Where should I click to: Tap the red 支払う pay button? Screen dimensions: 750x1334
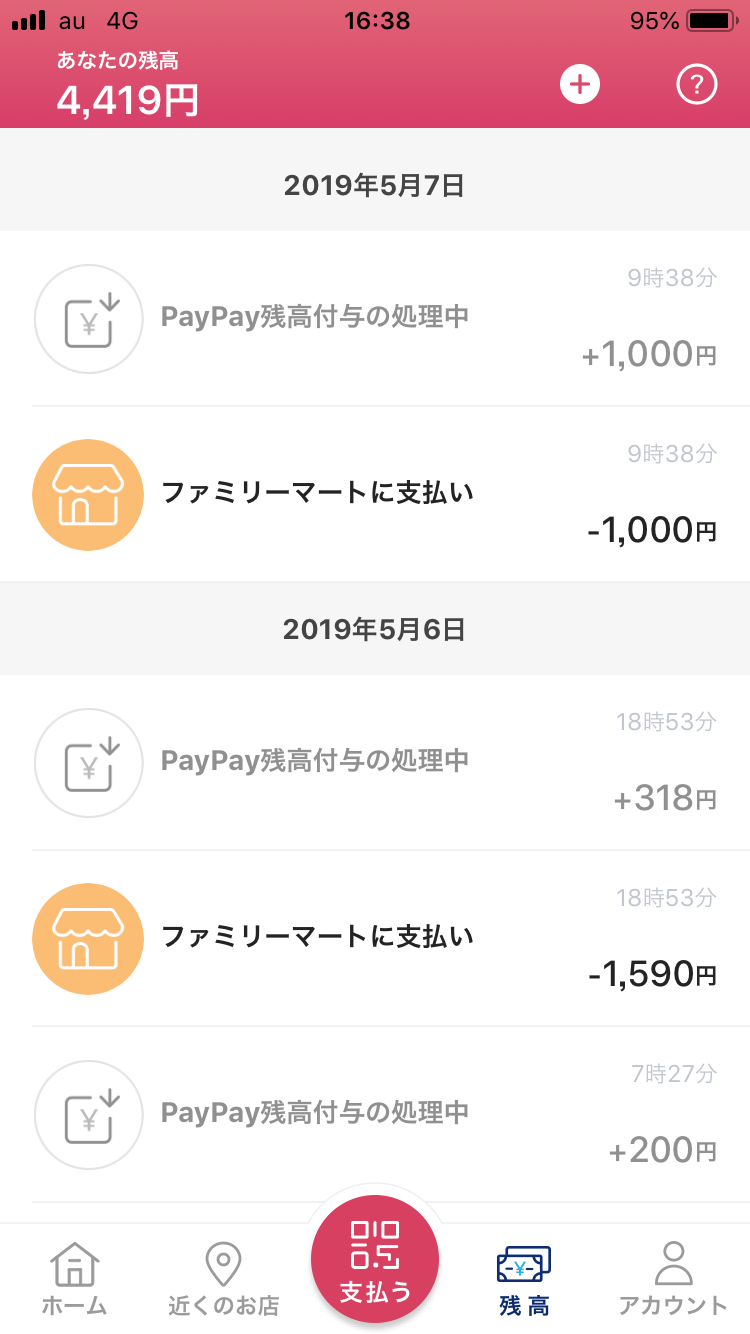tap(375, 1259)
